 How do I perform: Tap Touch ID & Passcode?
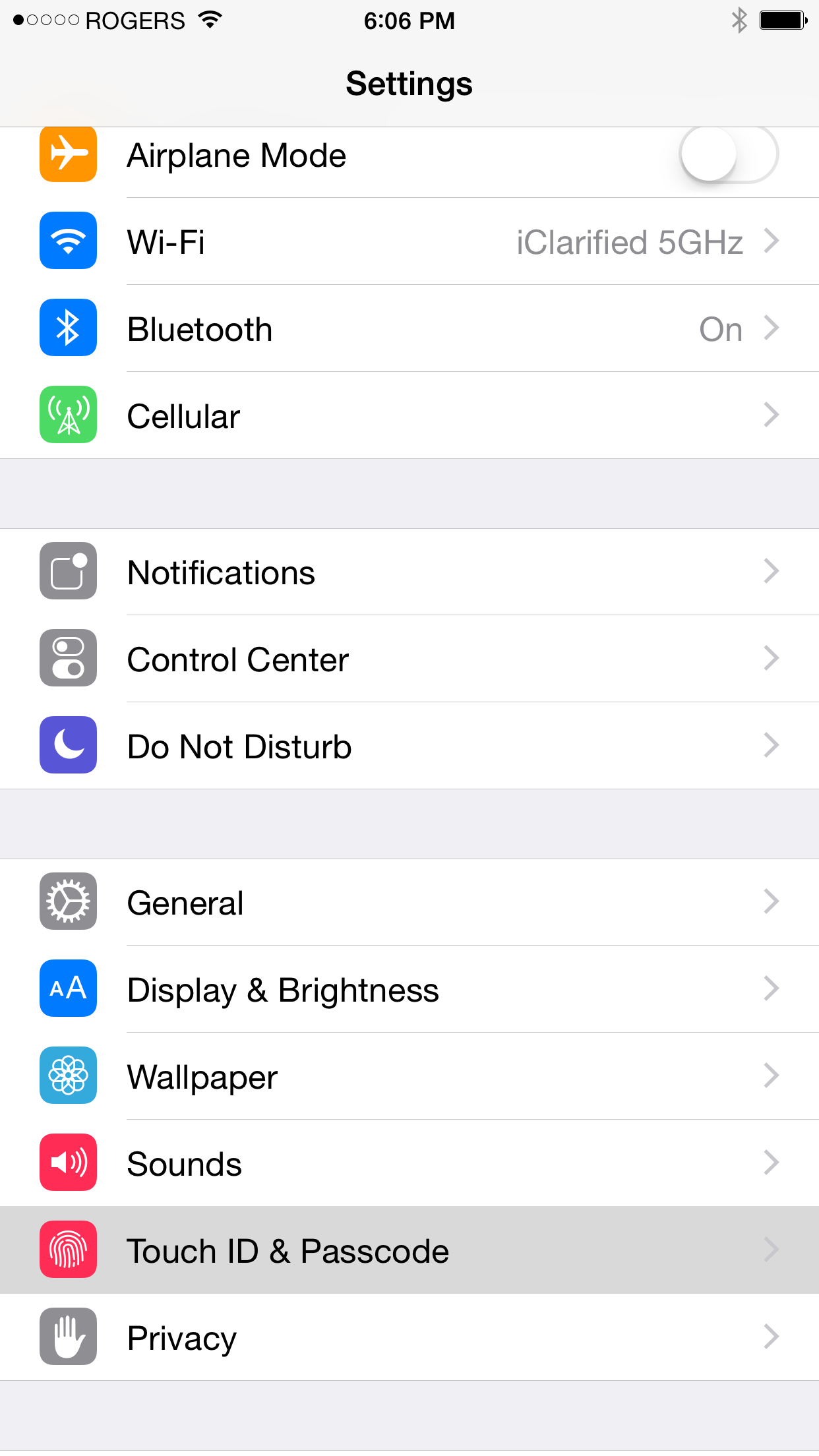(x=409, y=1250)
